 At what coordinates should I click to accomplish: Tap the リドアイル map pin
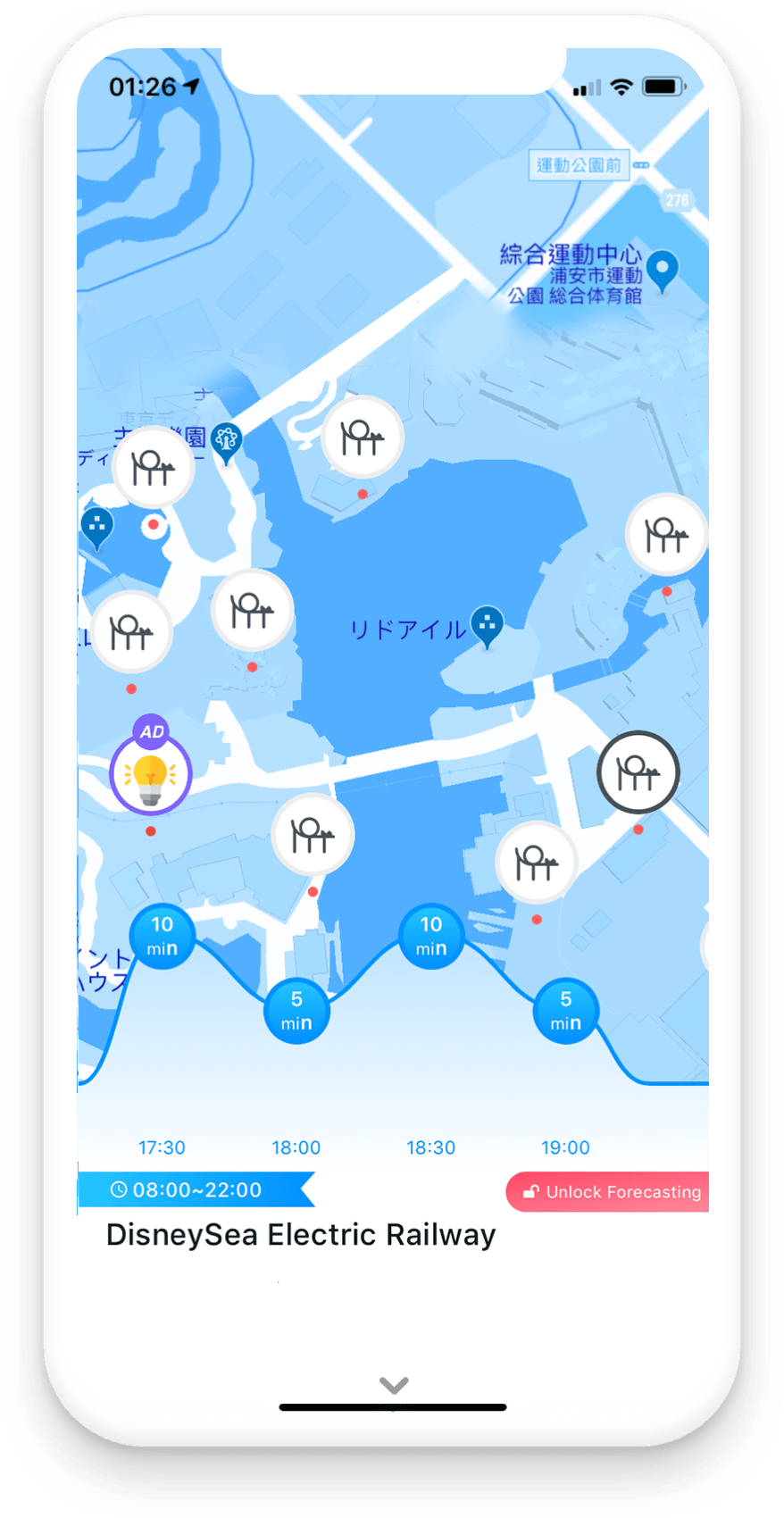click(487, 624)
